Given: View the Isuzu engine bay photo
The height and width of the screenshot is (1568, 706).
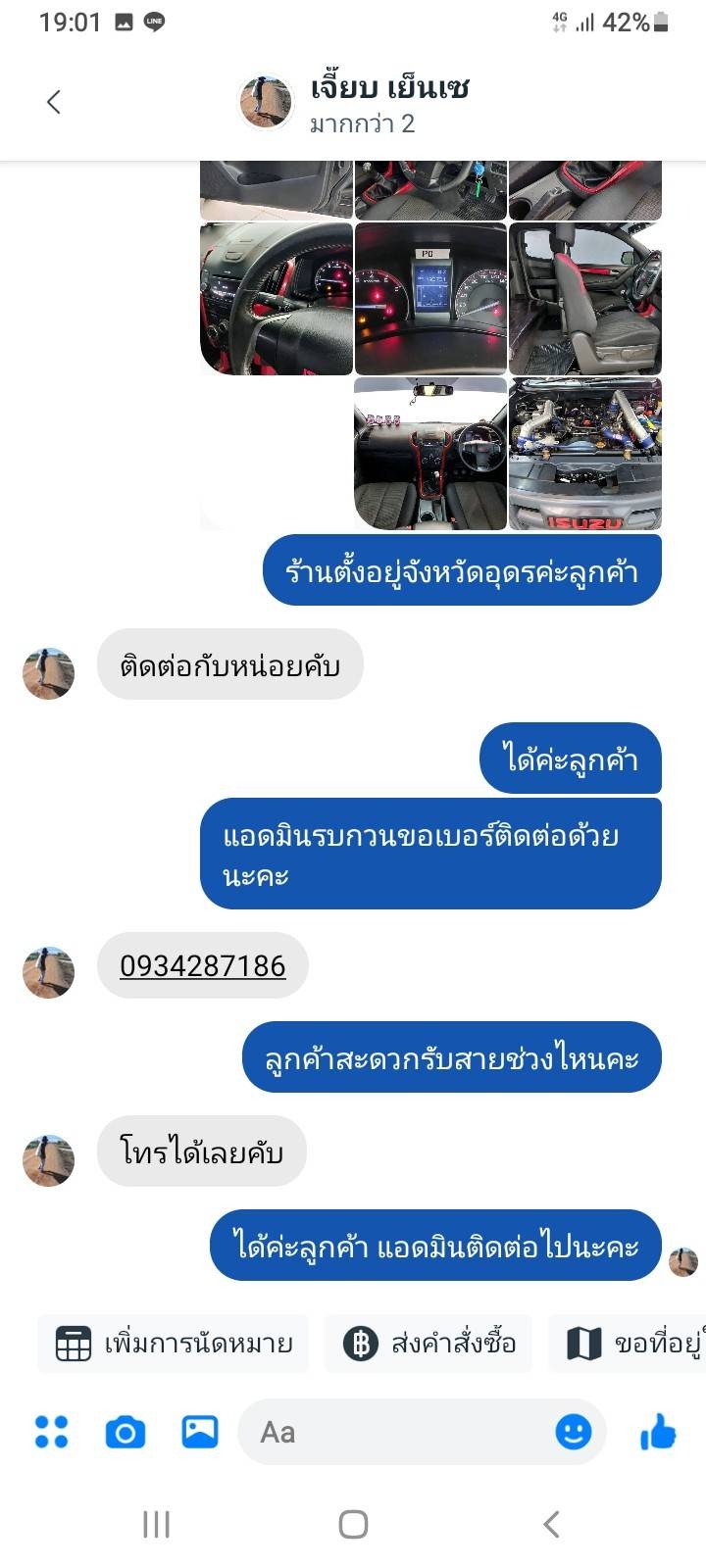Looking at the screenshot, I should (x=584, y=455).
